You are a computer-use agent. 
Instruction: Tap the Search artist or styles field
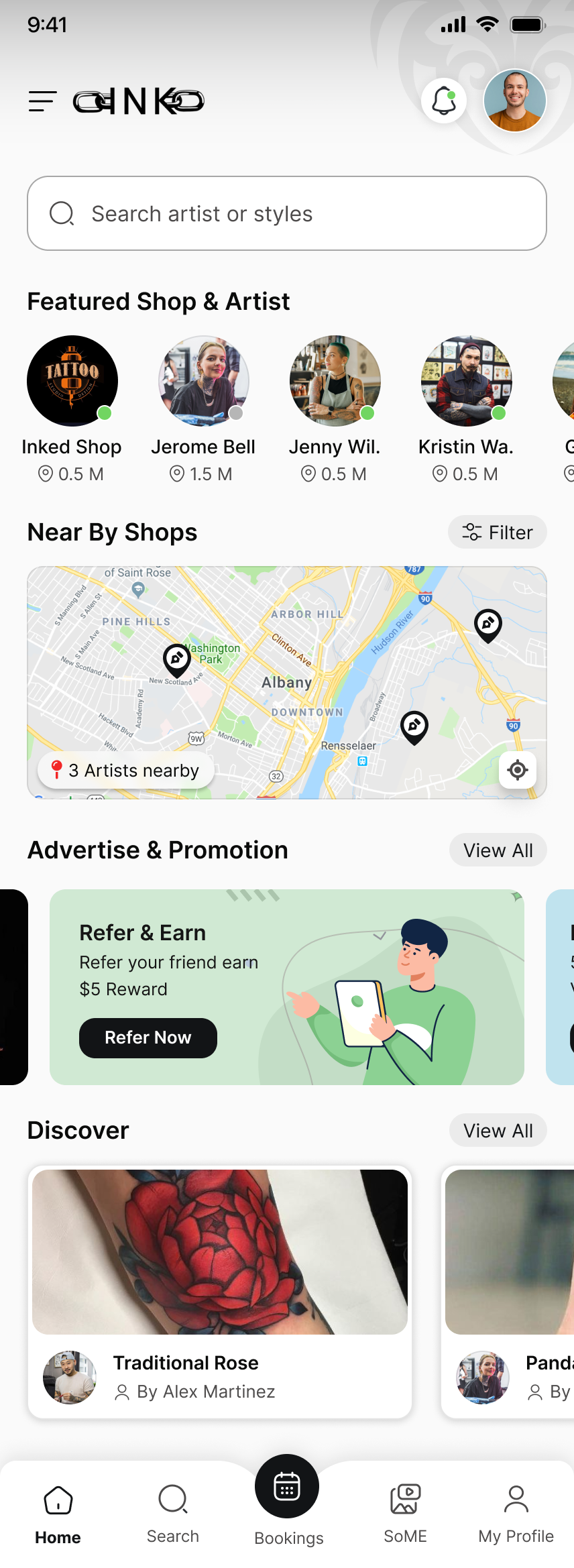tap(287, 213)
